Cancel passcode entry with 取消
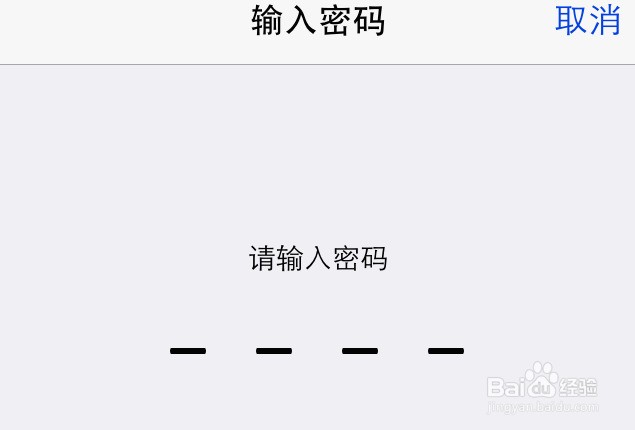The image size is (635, 430). 588,20
